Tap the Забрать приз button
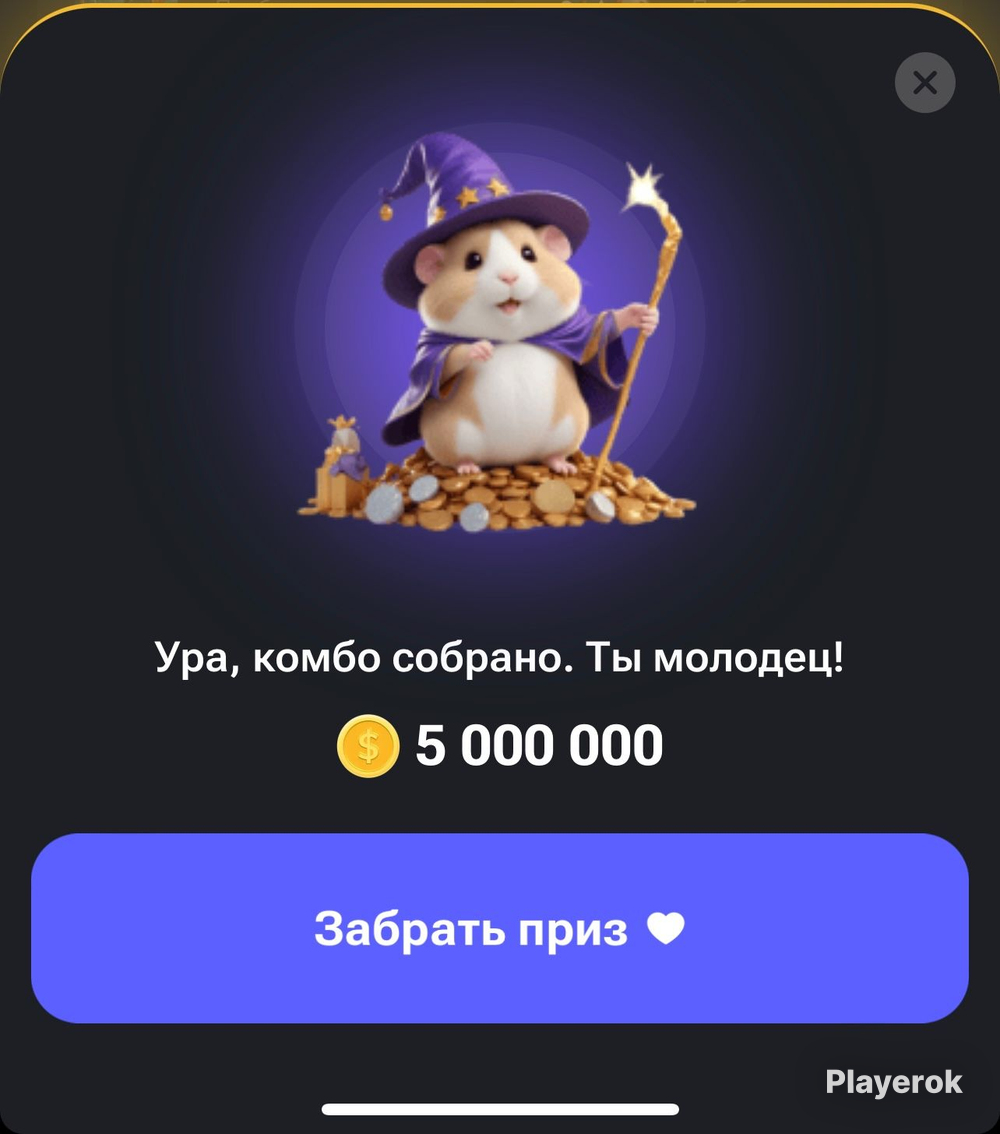This screenshot has width=1000, height=1134. click(500, 928)
